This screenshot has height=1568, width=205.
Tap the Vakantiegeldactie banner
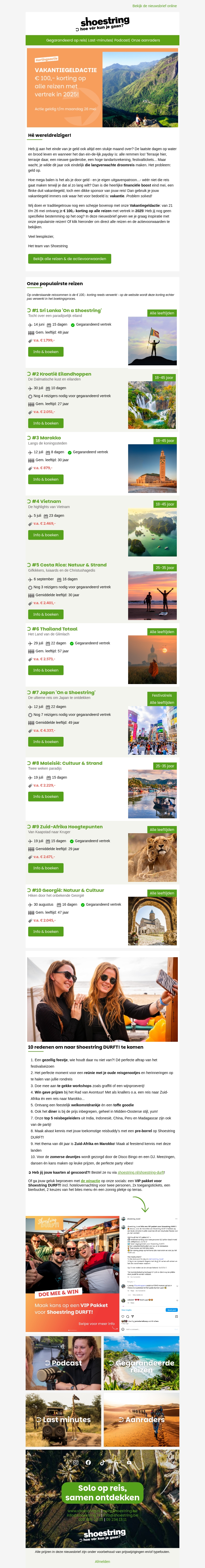pos(102,88)
